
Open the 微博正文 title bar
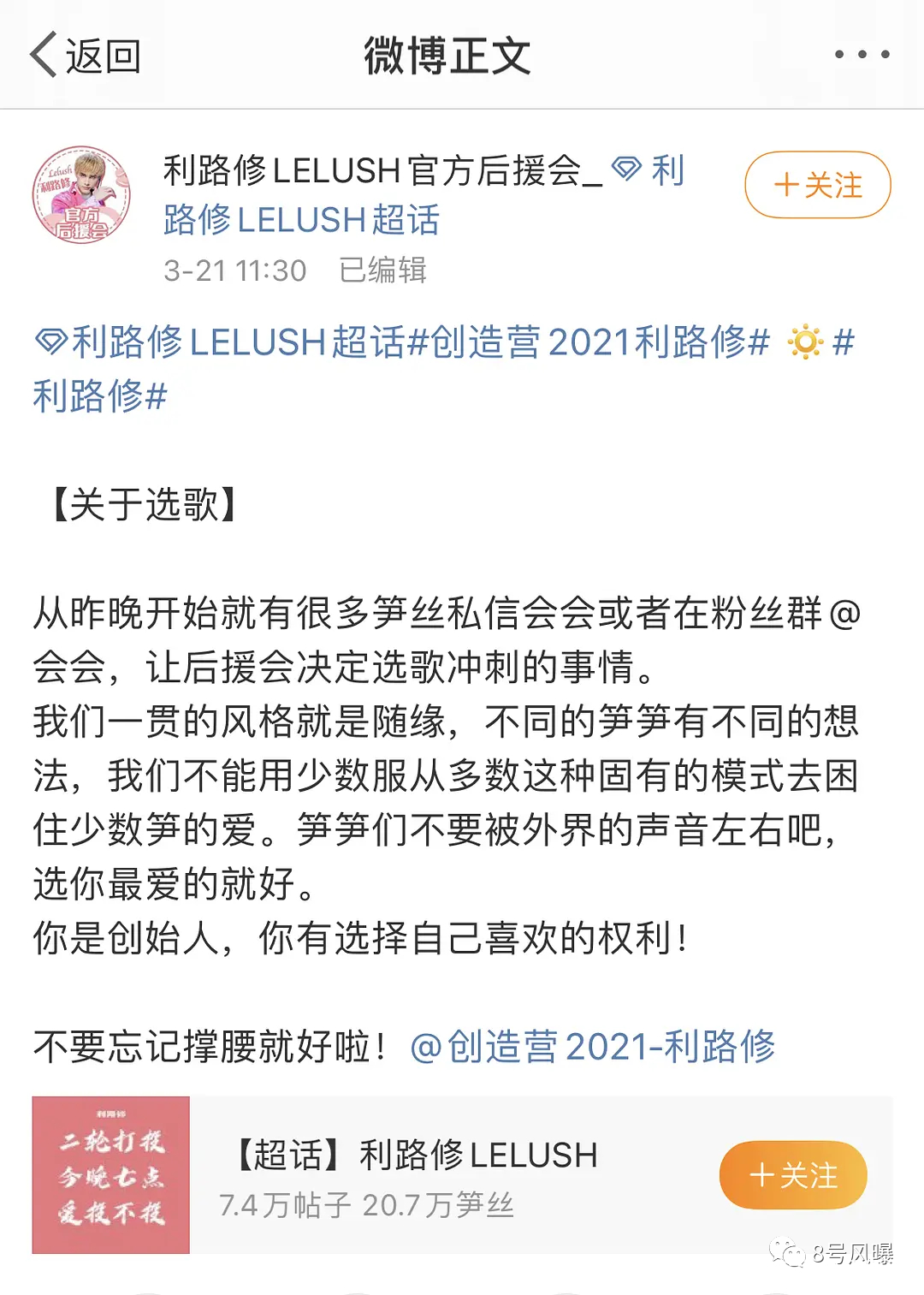(x=447, y=54)
